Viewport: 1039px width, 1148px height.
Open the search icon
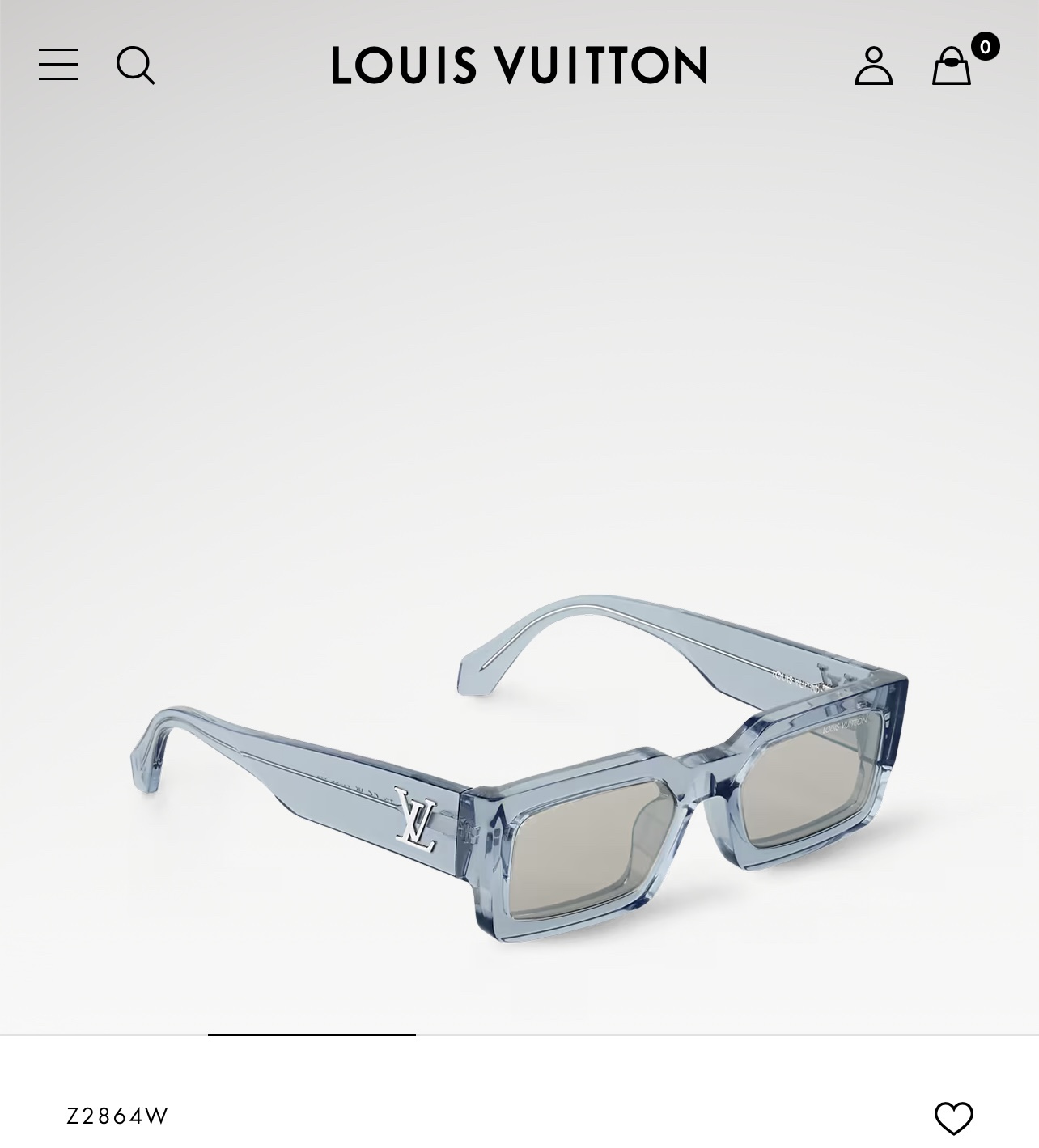tap(135, 65)
